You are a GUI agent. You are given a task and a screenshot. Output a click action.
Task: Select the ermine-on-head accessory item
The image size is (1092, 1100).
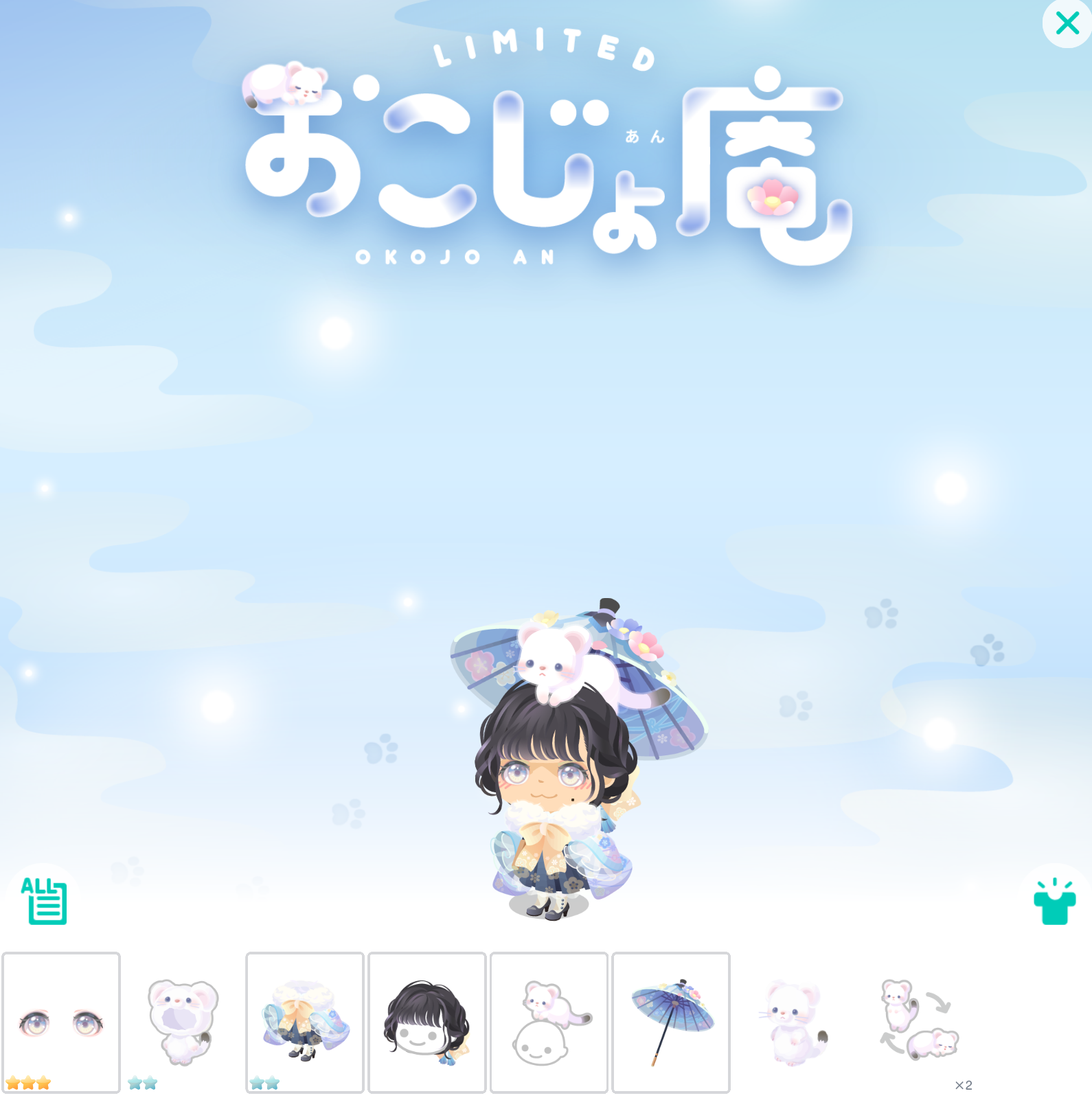[549, 1022]
